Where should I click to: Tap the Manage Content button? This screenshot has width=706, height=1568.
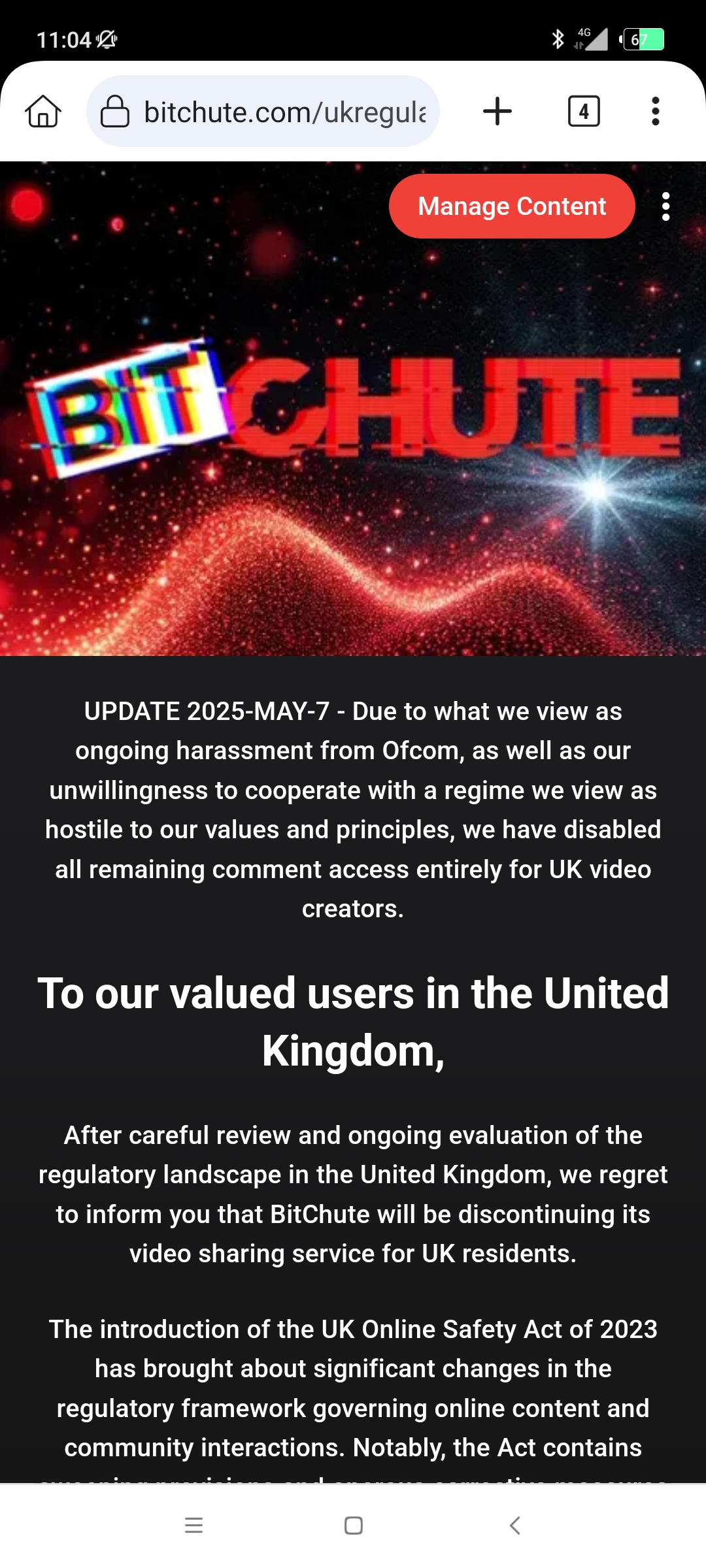pos(512,206)
